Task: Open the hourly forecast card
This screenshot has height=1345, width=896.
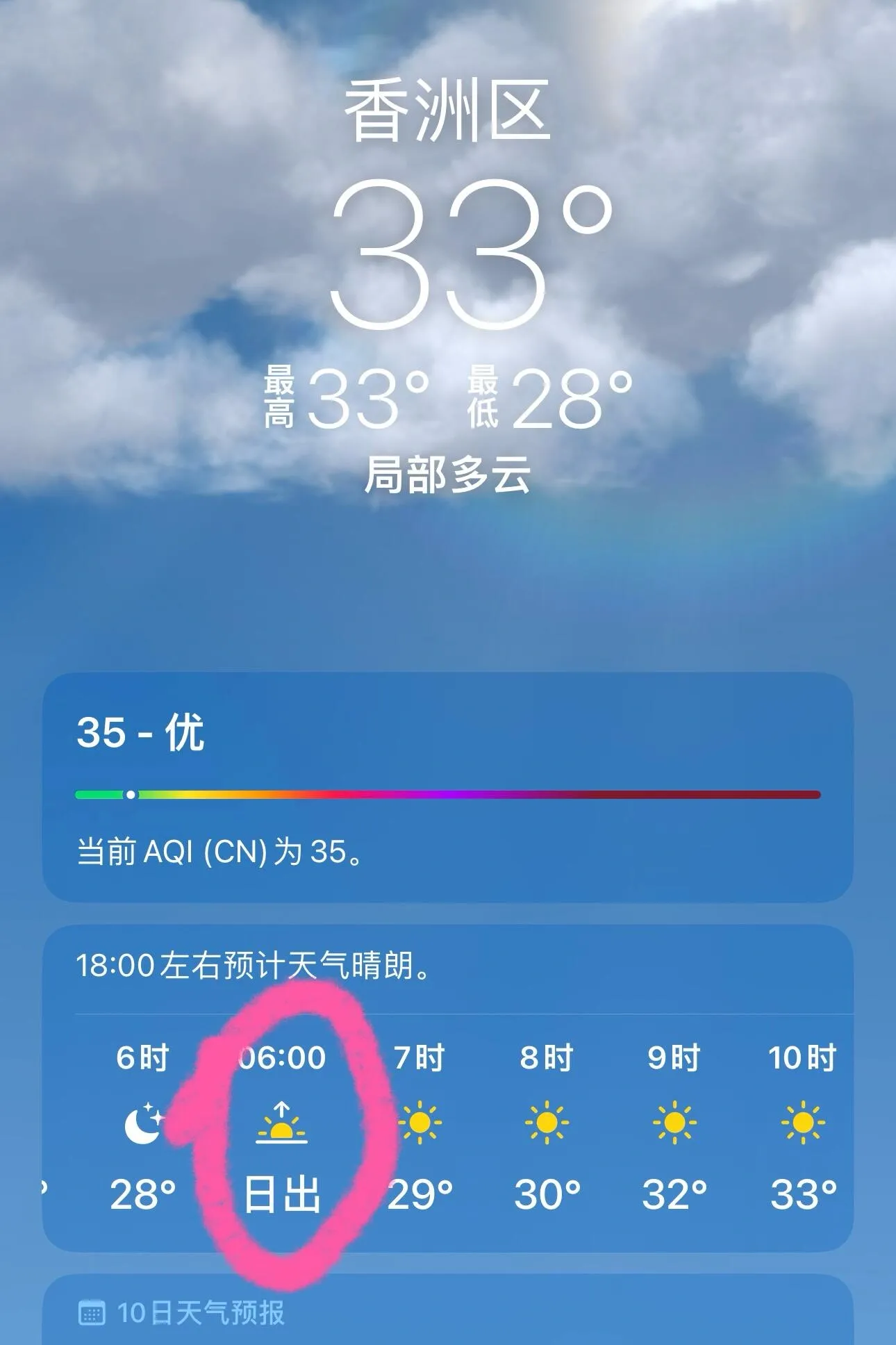Action: tap(447, 1087)
